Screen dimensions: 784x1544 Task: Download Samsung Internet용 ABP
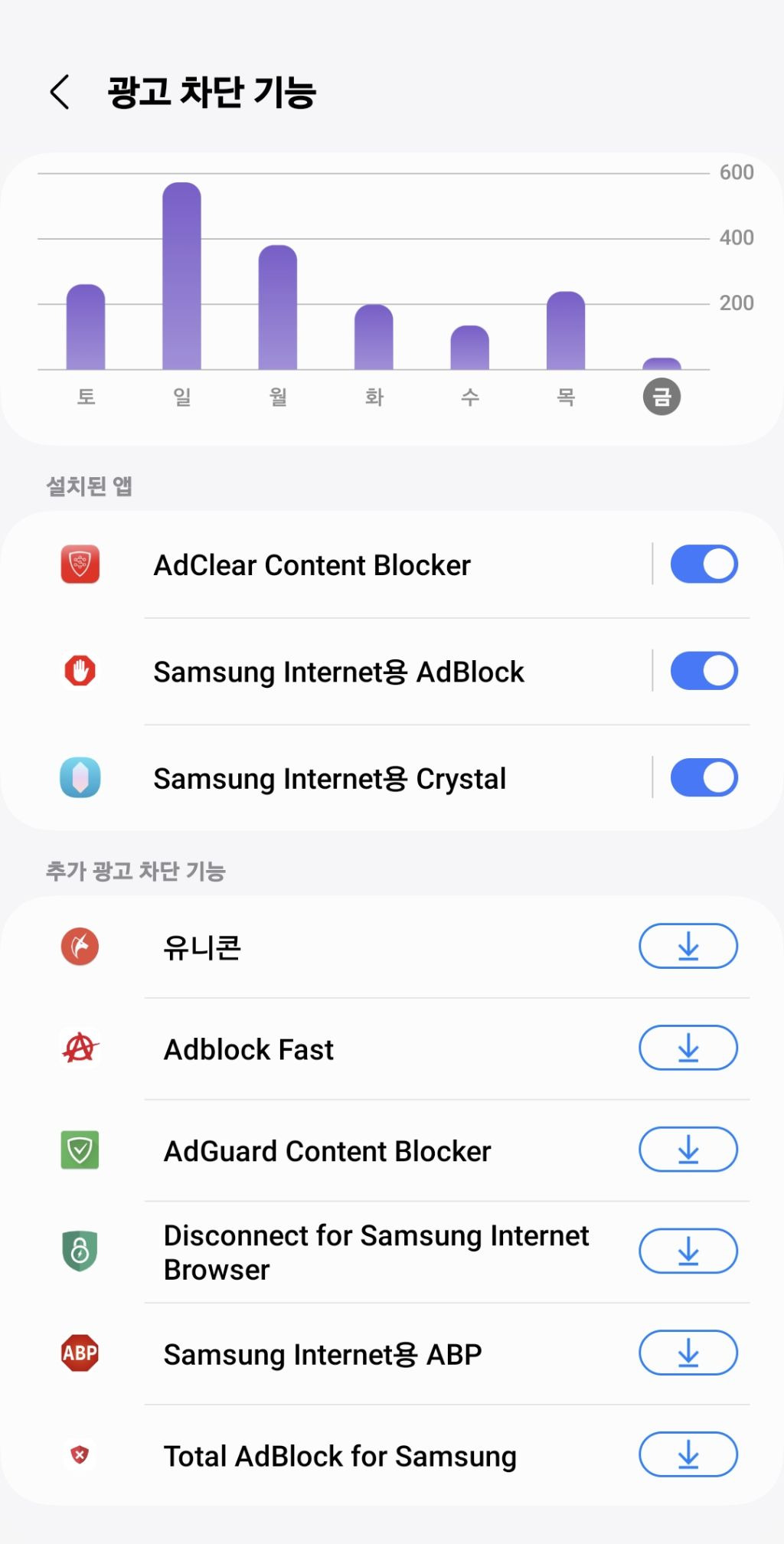point(688,1353)
